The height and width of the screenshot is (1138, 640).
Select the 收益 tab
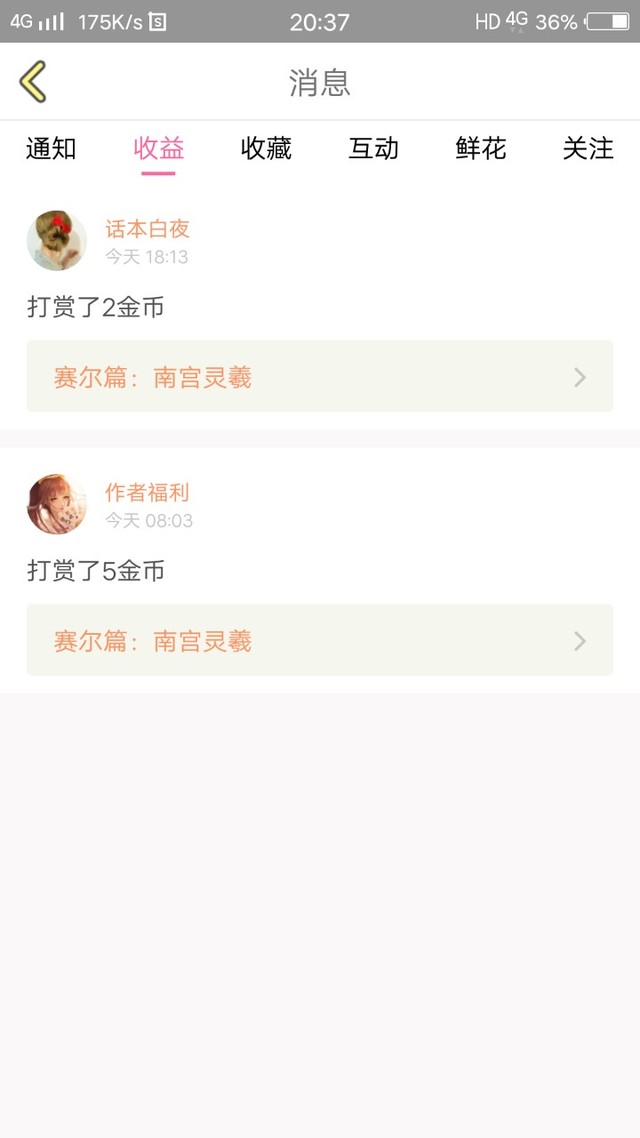tap(159, 149)
